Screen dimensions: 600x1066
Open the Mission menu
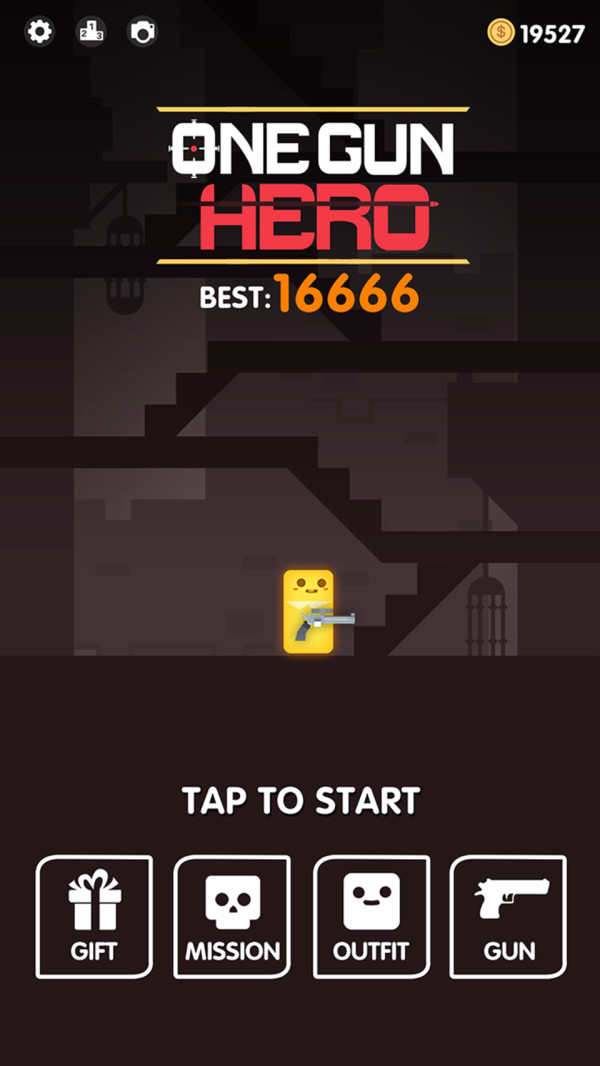click(x=232, y=916)
